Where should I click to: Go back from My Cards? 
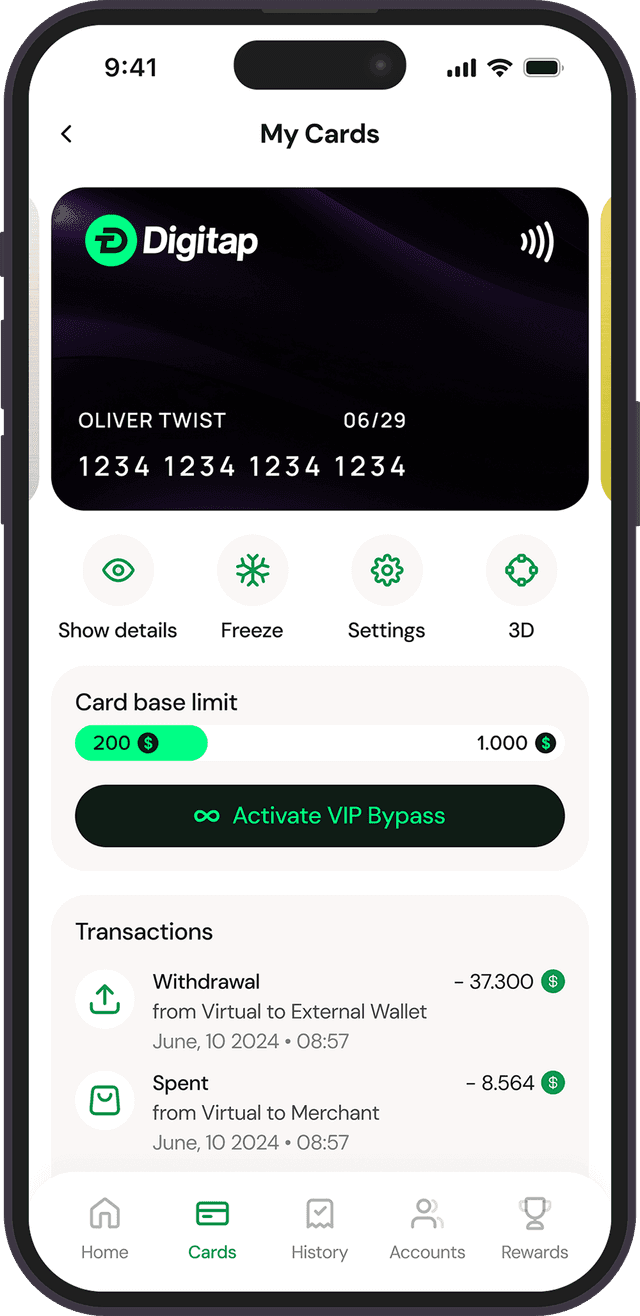click(67, 134)
